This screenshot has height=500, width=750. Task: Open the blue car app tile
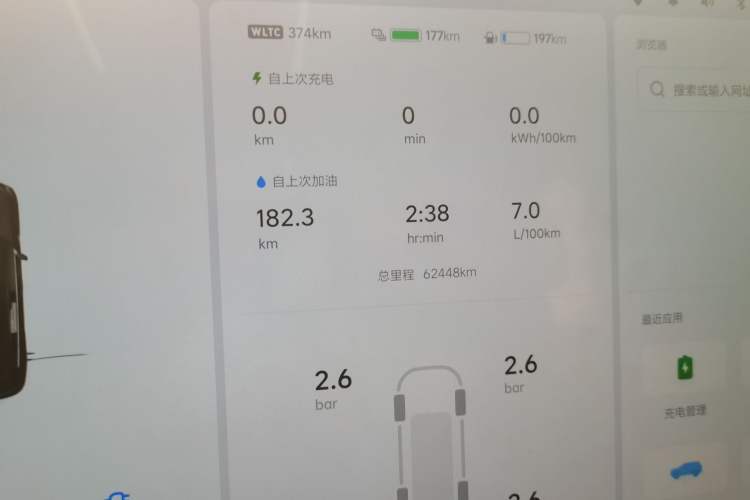point(686,470)
